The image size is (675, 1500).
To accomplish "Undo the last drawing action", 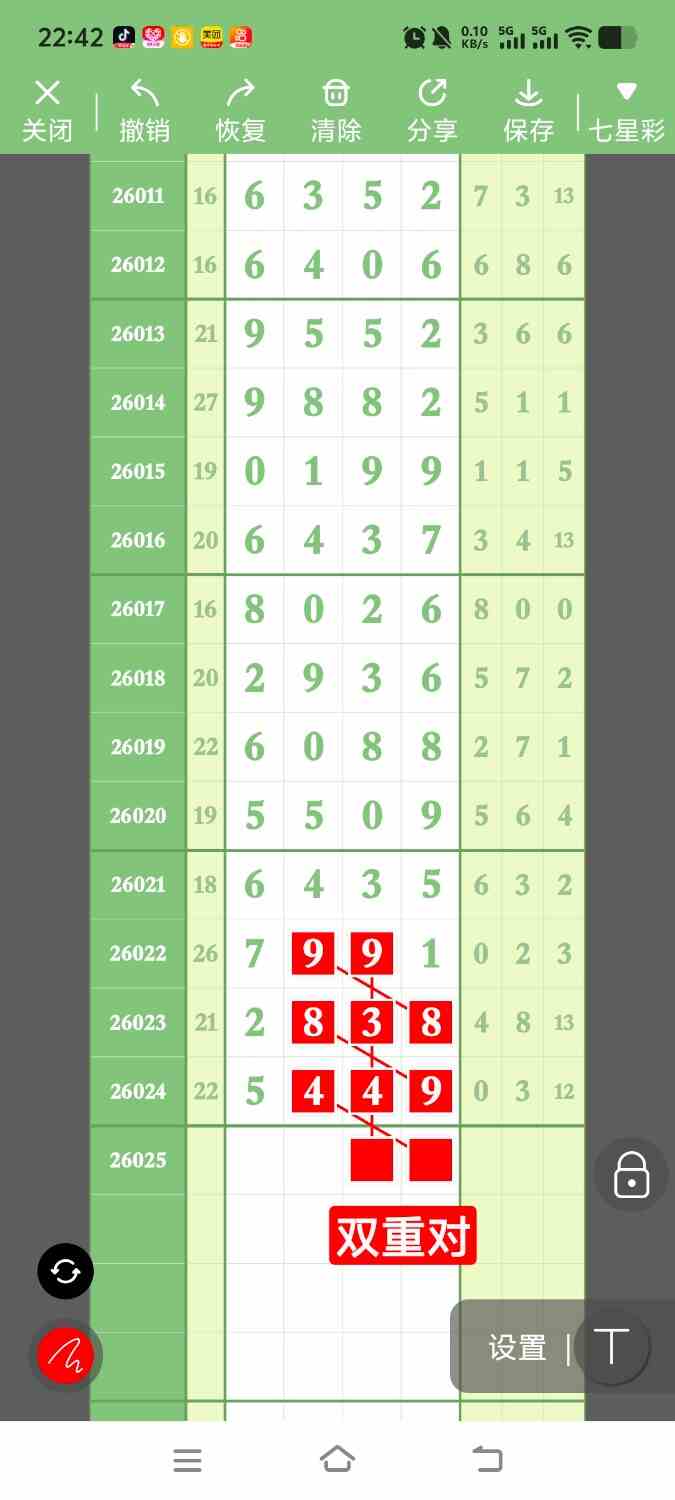I will [x=144, y=111].
